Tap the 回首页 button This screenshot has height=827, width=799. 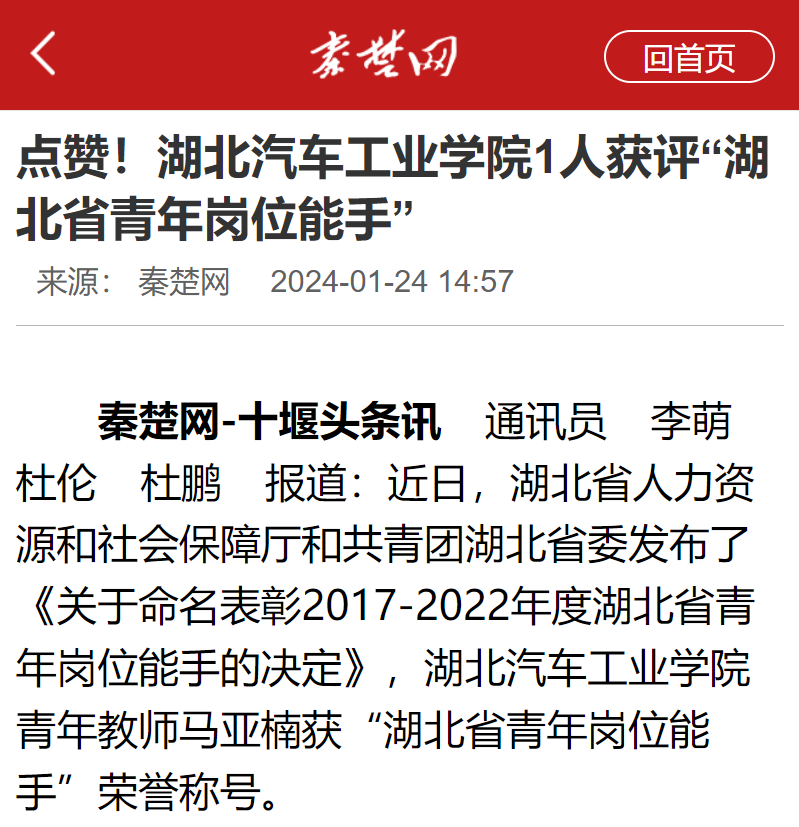tap(689, 57)
